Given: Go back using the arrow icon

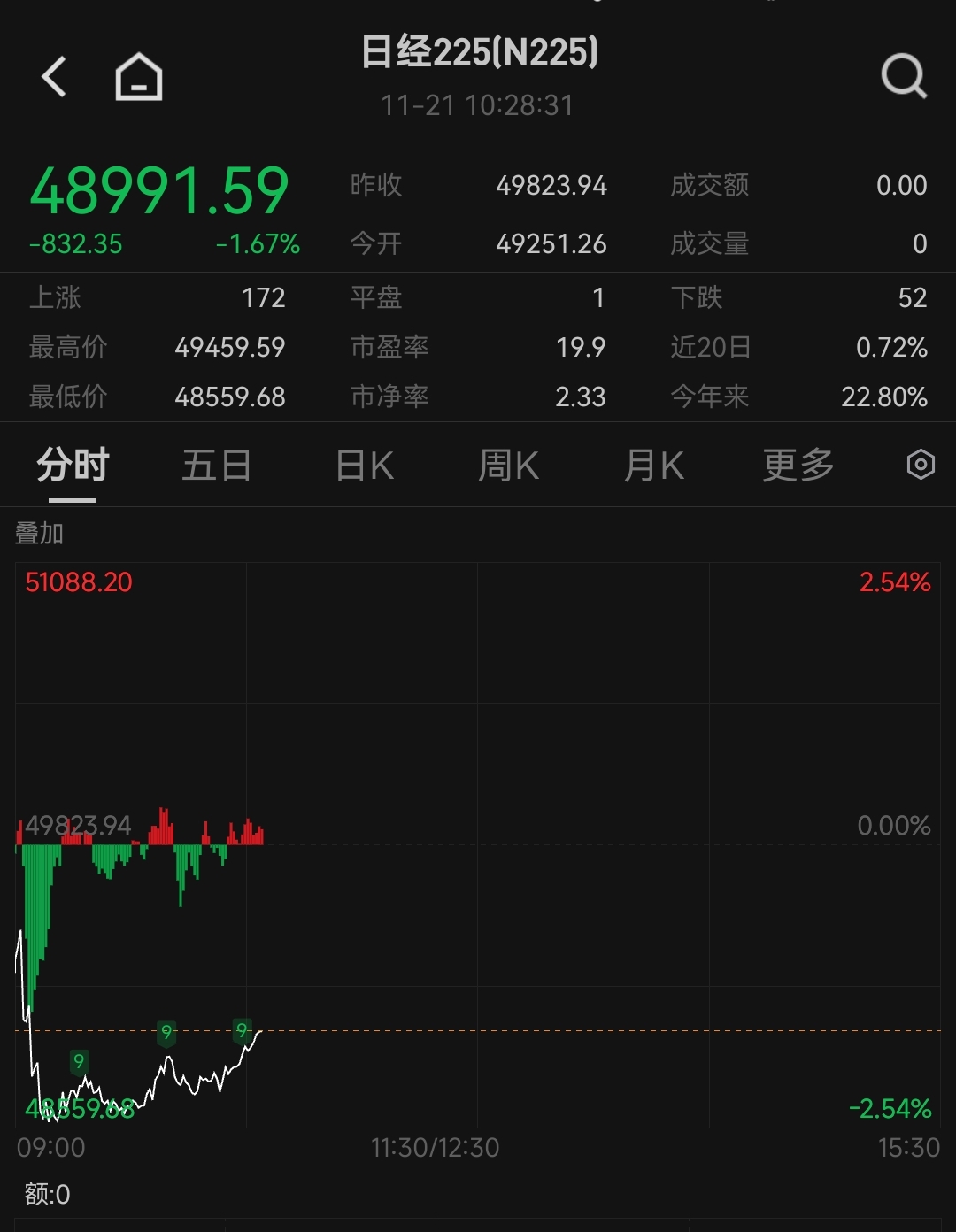Looking at the screenshot, I should 55,76.
